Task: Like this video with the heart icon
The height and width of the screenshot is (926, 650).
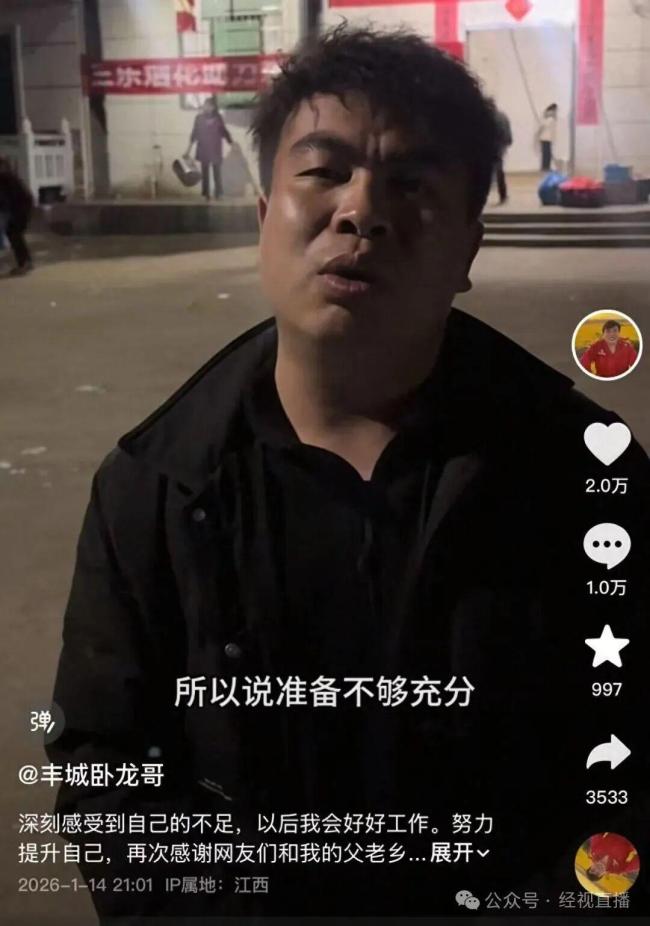Action: pyautogui.click(x=607, y=444)
